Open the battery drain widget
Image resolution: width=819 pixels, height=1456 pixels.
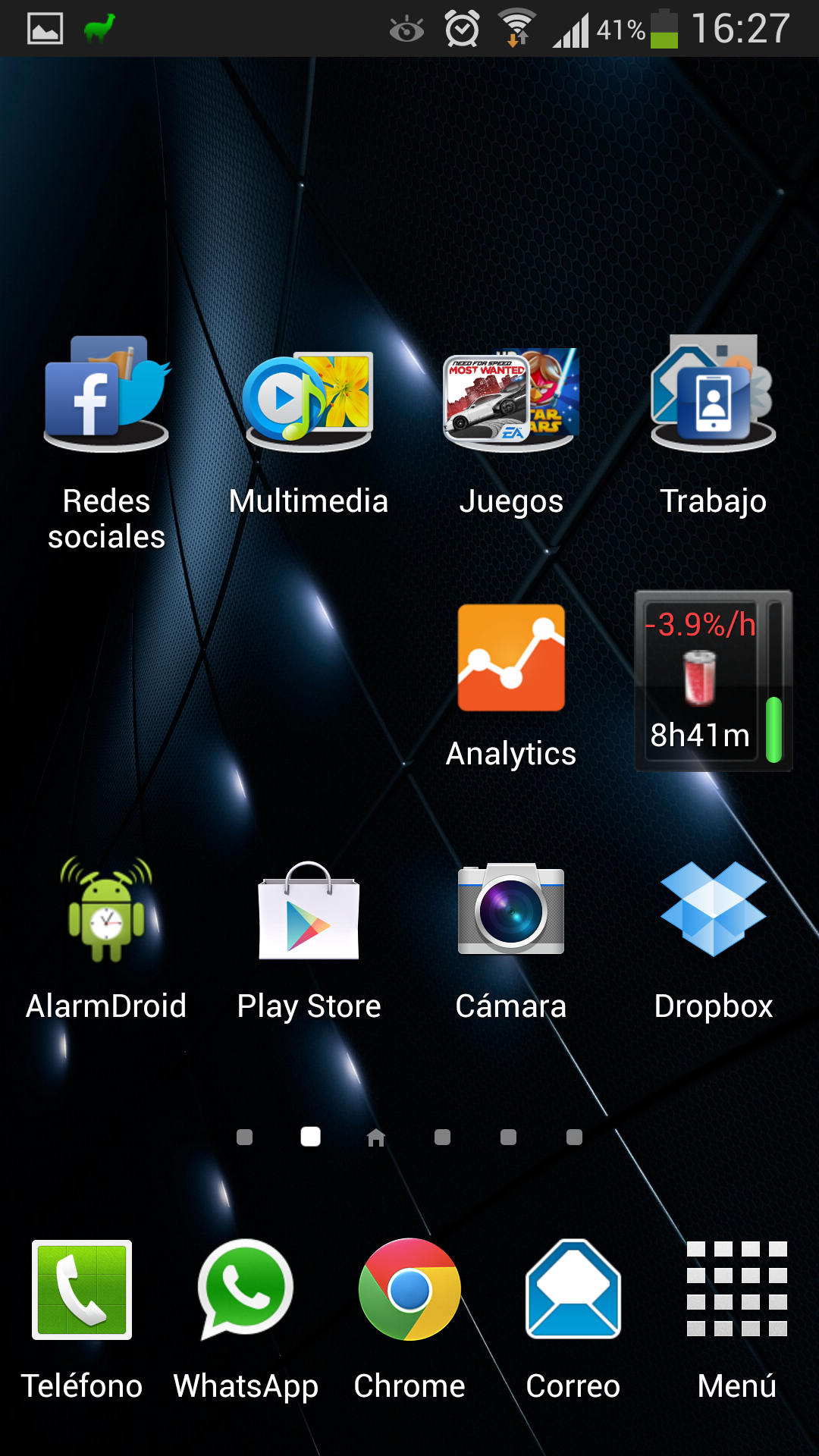click(713, 681)
